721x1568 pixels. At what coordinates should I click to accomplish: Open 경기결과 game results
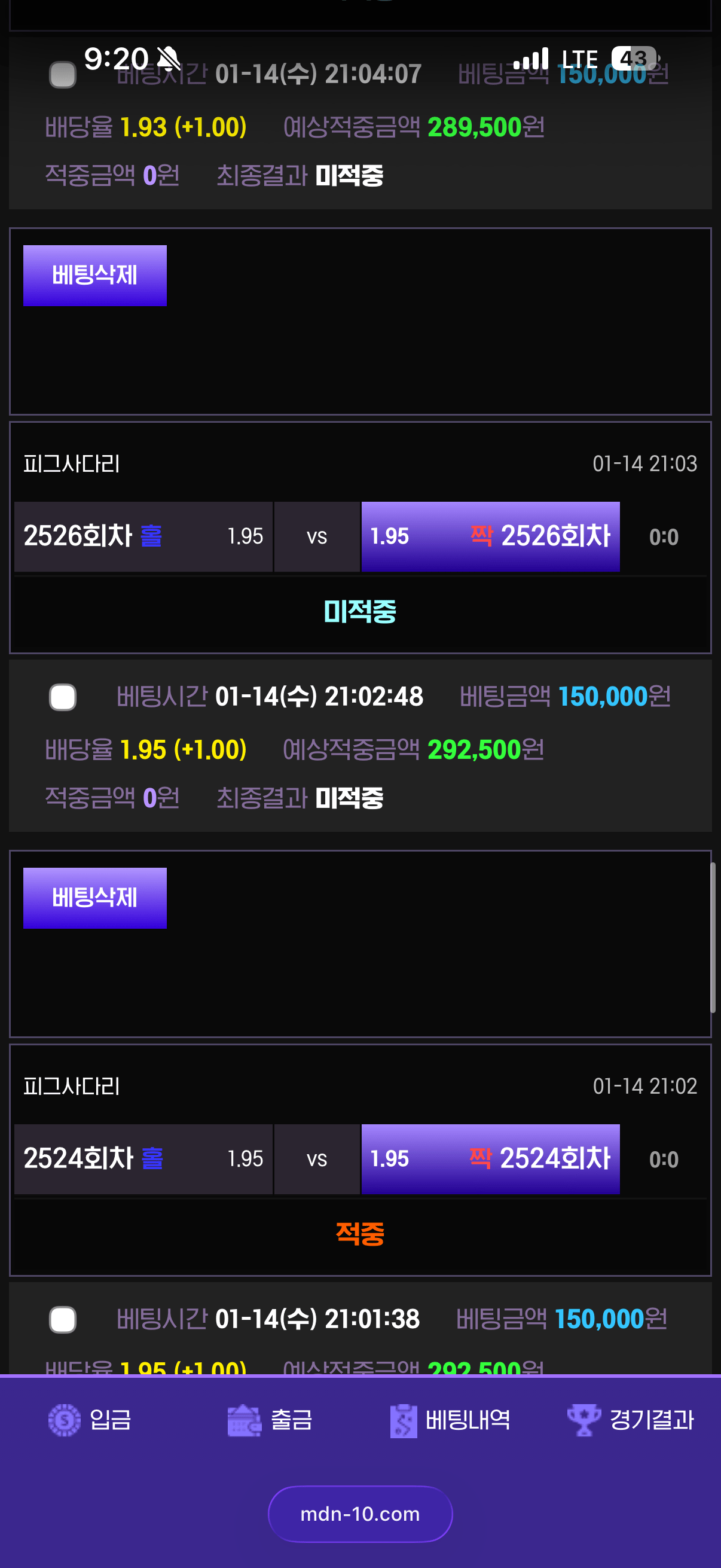coord(630,1420)
